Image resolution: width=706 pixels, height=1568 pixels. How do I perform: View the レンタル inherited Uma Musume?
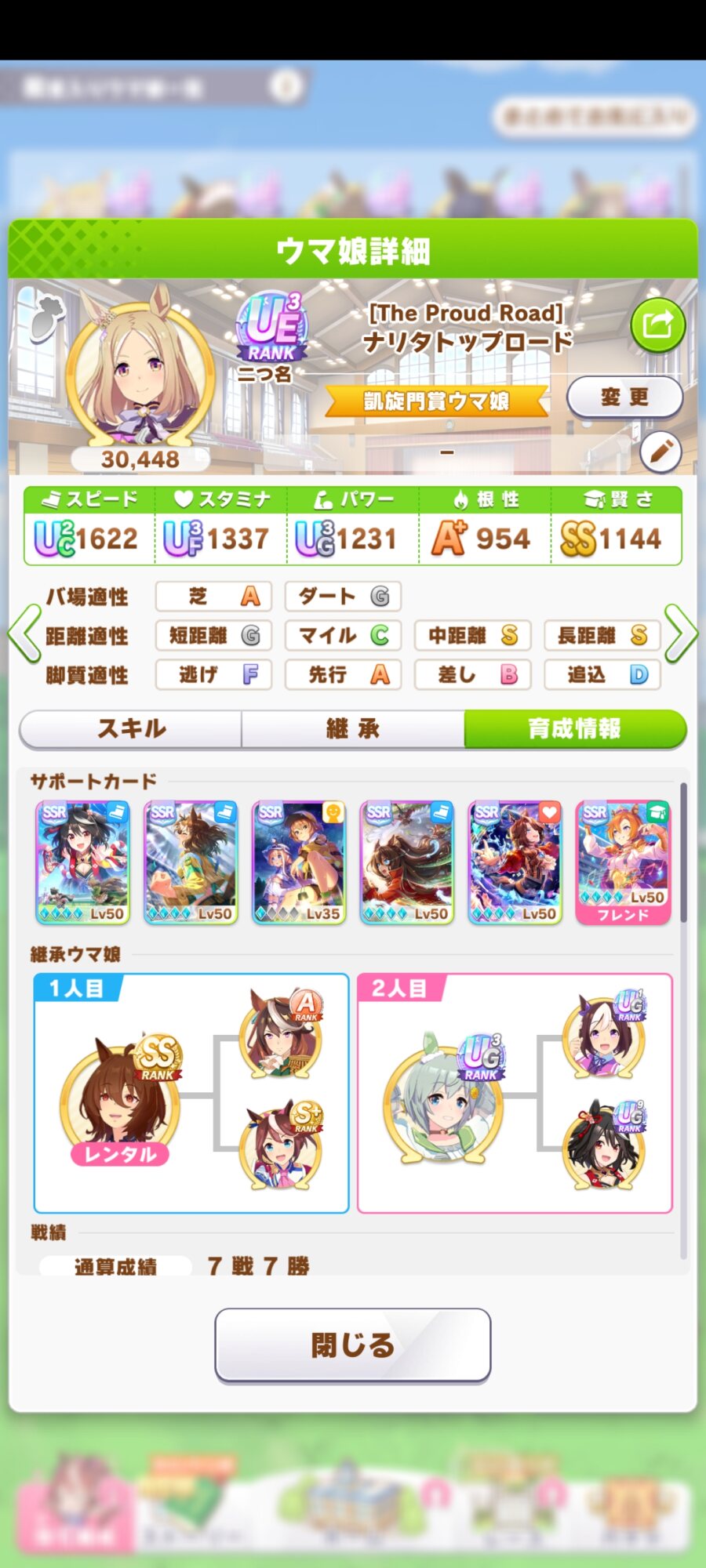click(120, 1098)
